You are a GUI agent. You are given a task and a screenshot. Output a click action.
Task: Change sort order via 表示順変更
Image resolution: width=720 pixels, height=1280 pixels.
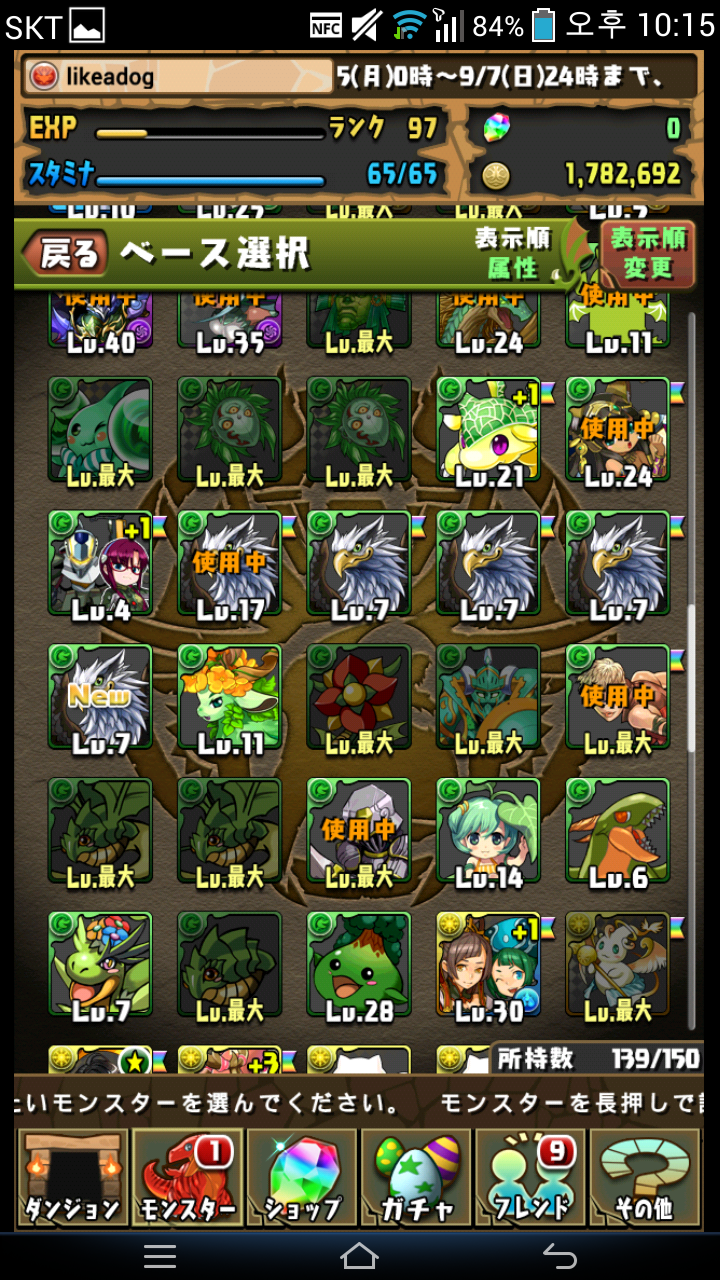tap(648, 253)
